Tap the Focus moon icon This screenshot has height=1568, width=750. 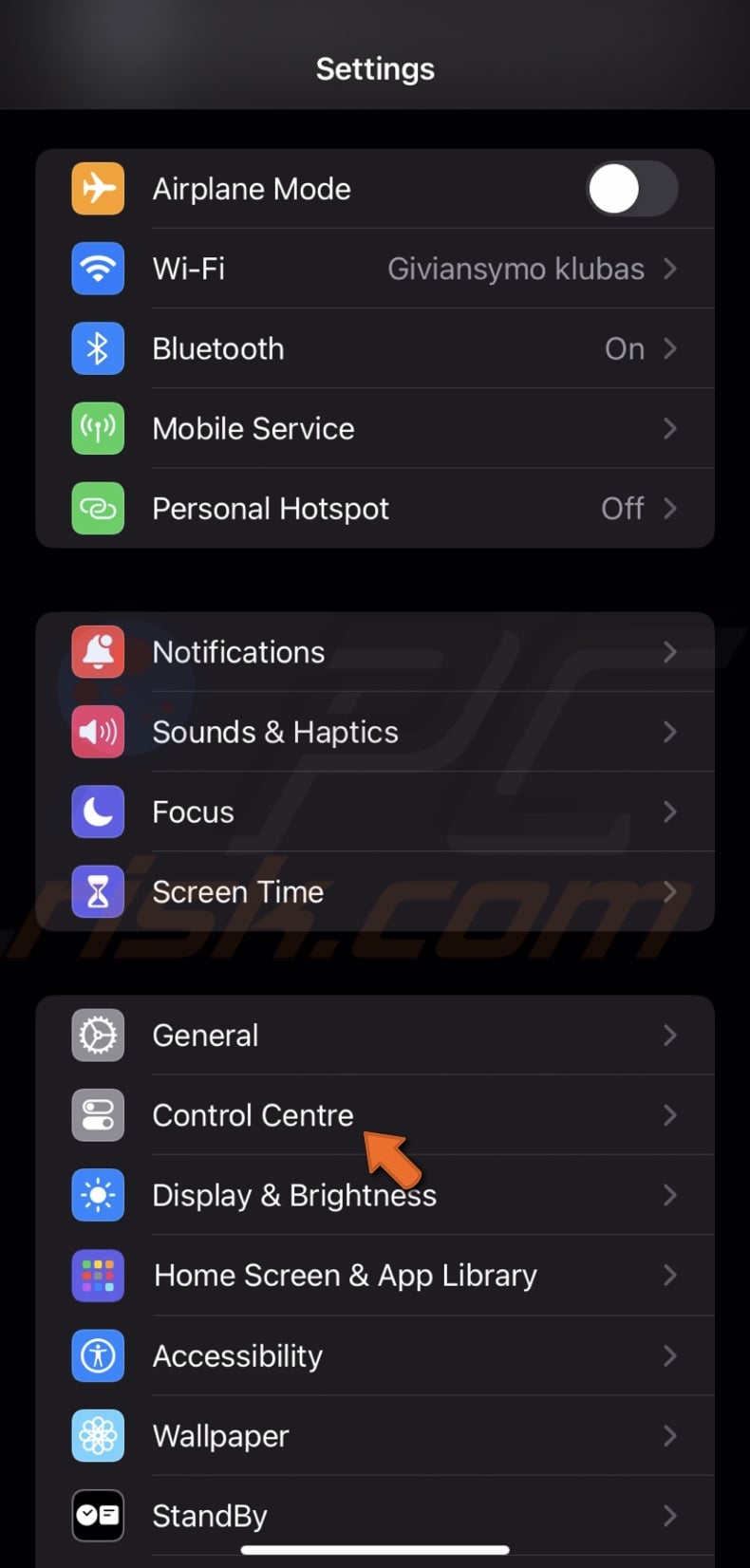click(x=97, y=812)
